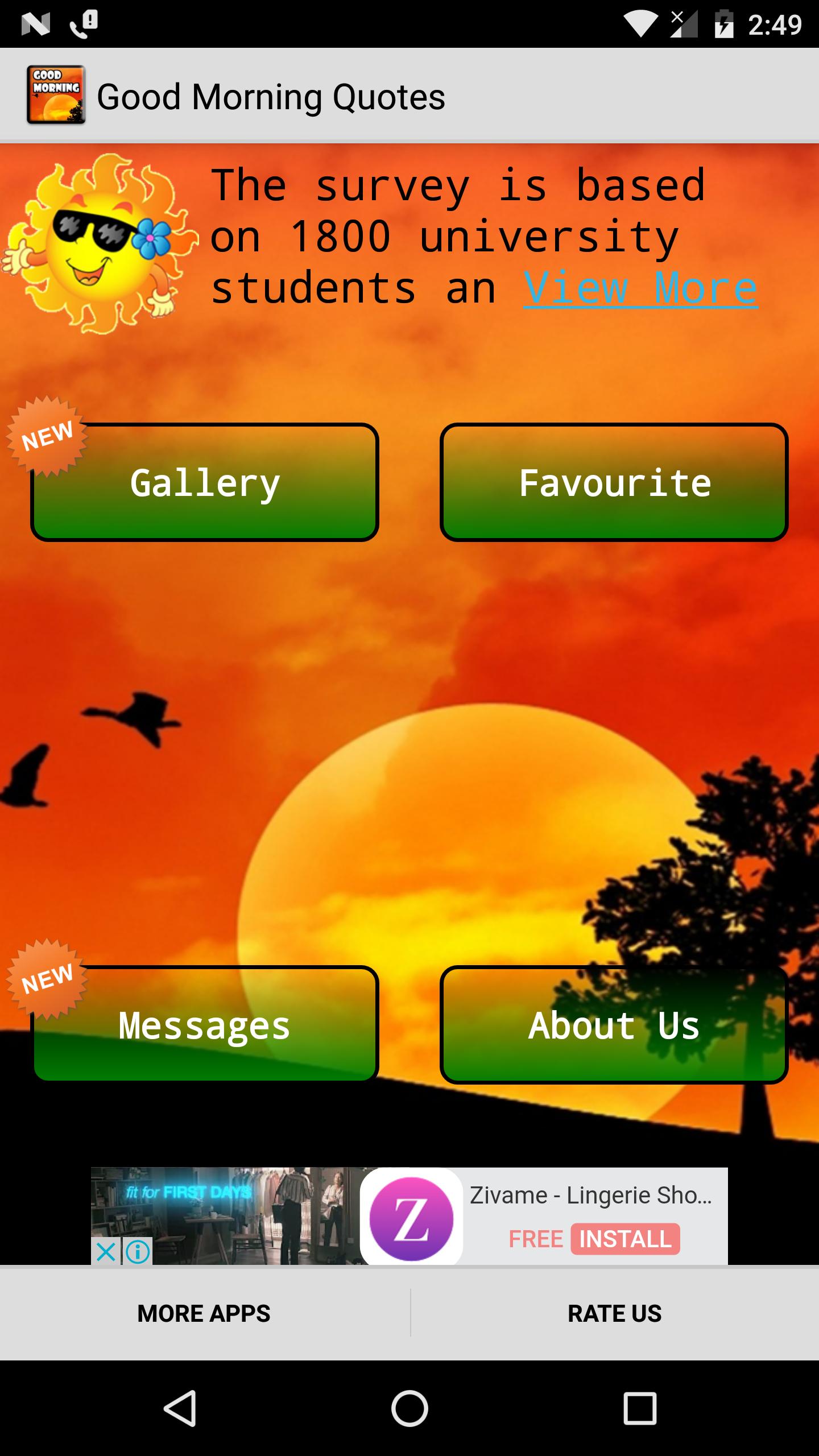
Task: Open the Gallery section
Action: pyautogui.click(x=205, y=482)
